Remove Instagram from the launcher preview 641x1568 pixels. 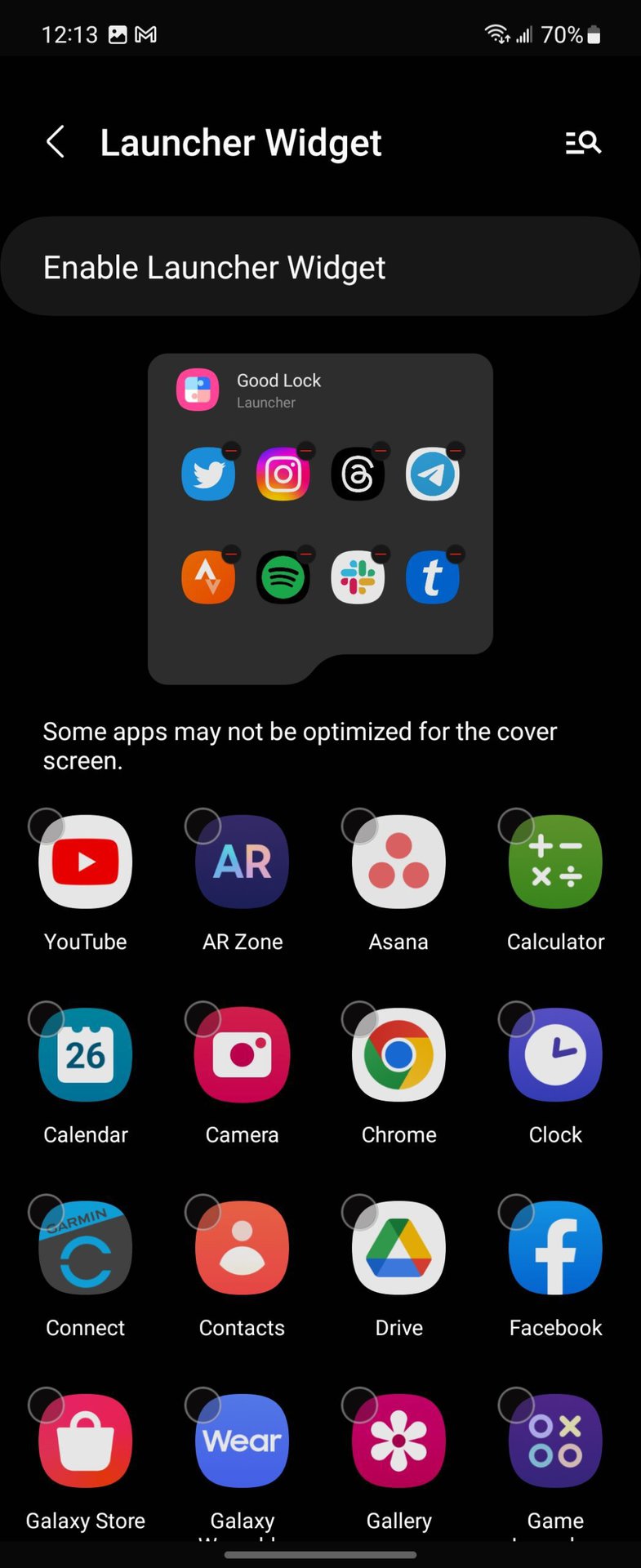tap(305, 451)
